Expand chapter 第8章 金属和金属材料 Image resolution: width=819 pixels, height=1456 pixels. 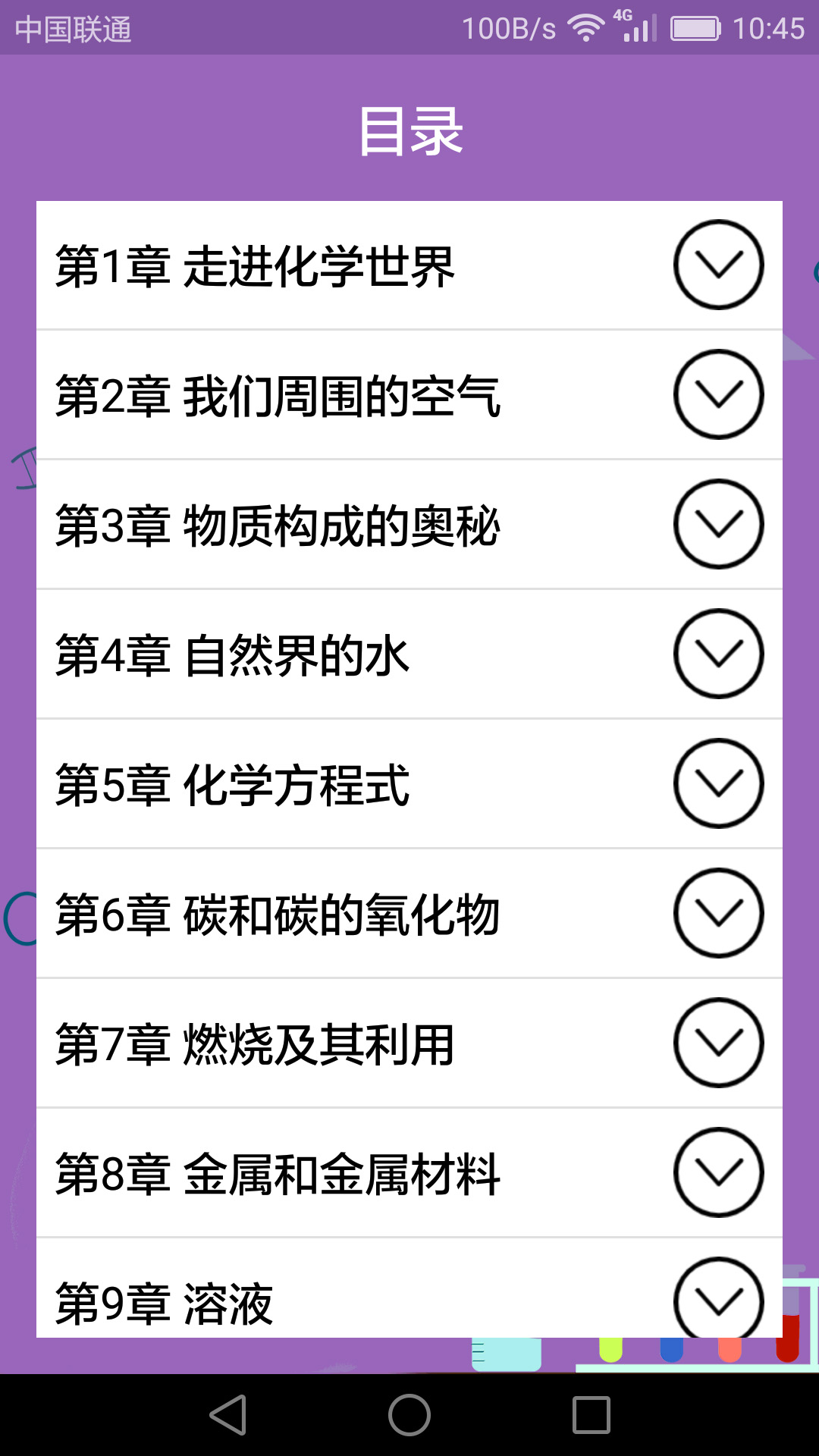pos(718,1172)
